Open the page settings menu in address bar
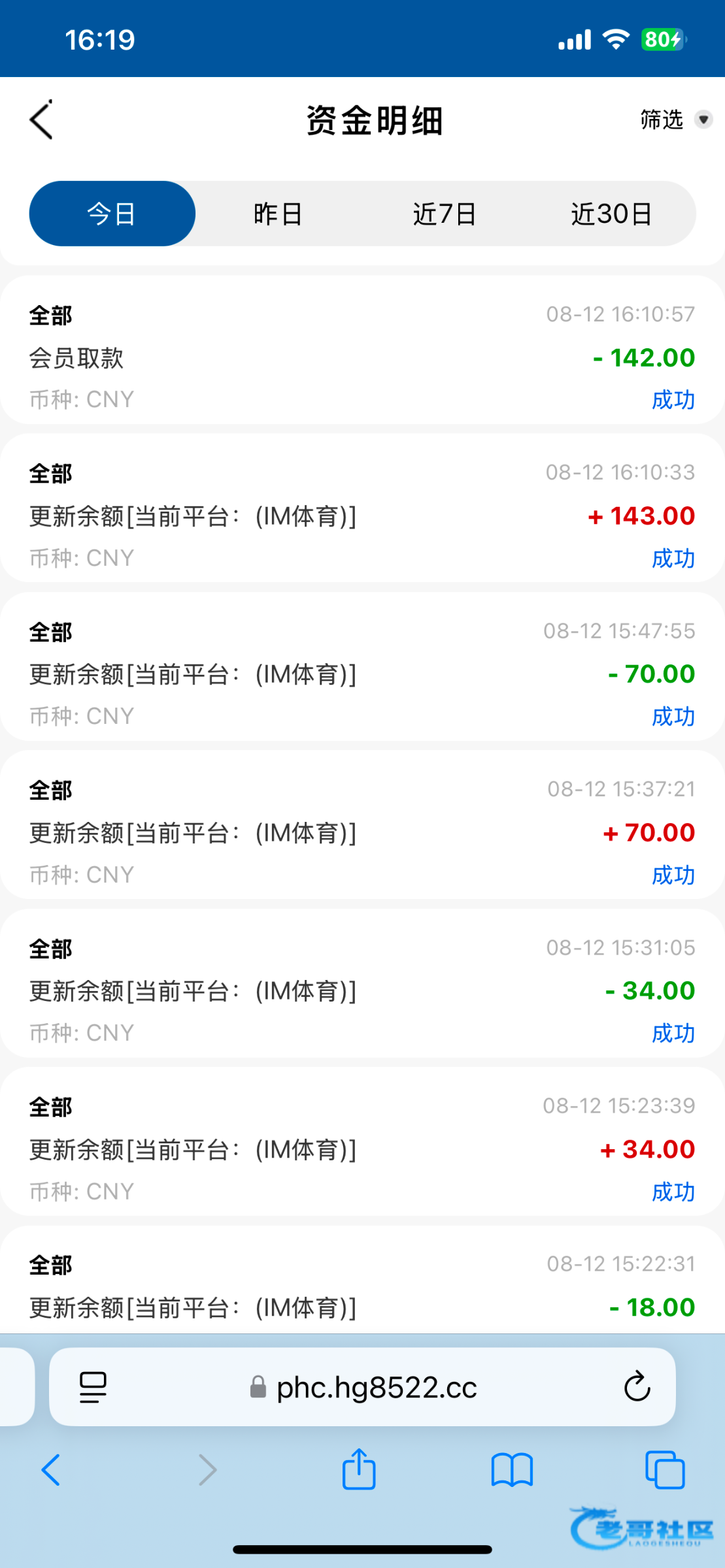Screen dimensions: 725x1568 (x=93, y=1387)
